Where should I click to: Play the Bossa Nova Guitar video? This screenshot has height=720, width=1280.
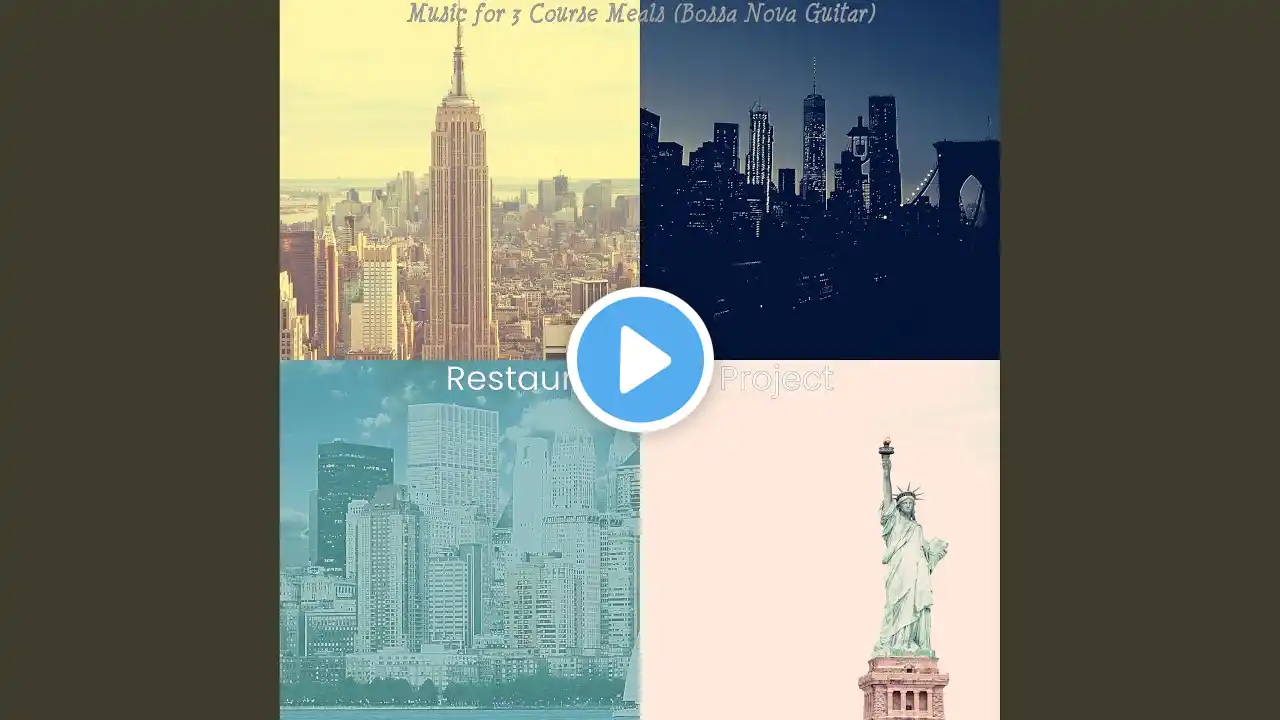coord(640,360)
